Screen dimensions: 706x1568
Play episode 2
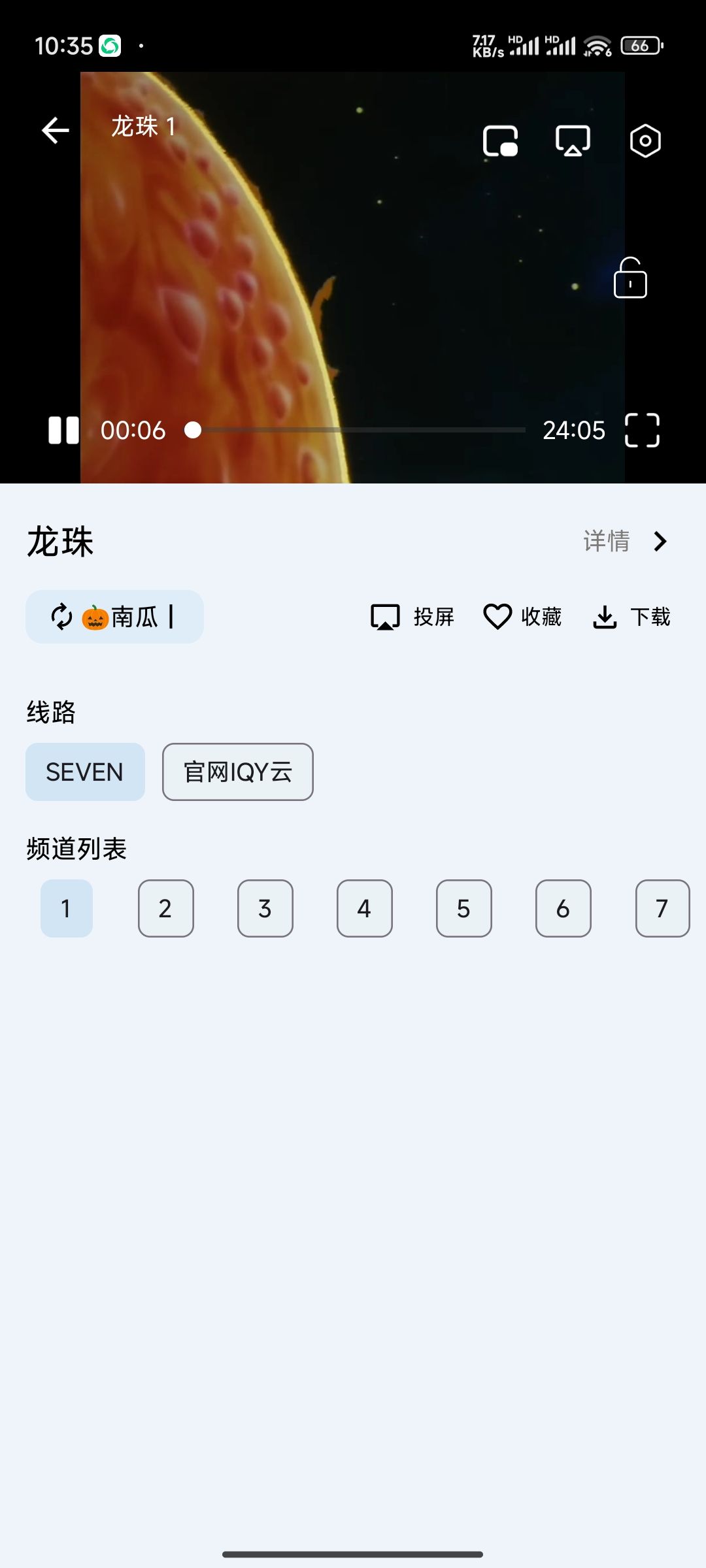pyautogui.click(x=166, y=909)
